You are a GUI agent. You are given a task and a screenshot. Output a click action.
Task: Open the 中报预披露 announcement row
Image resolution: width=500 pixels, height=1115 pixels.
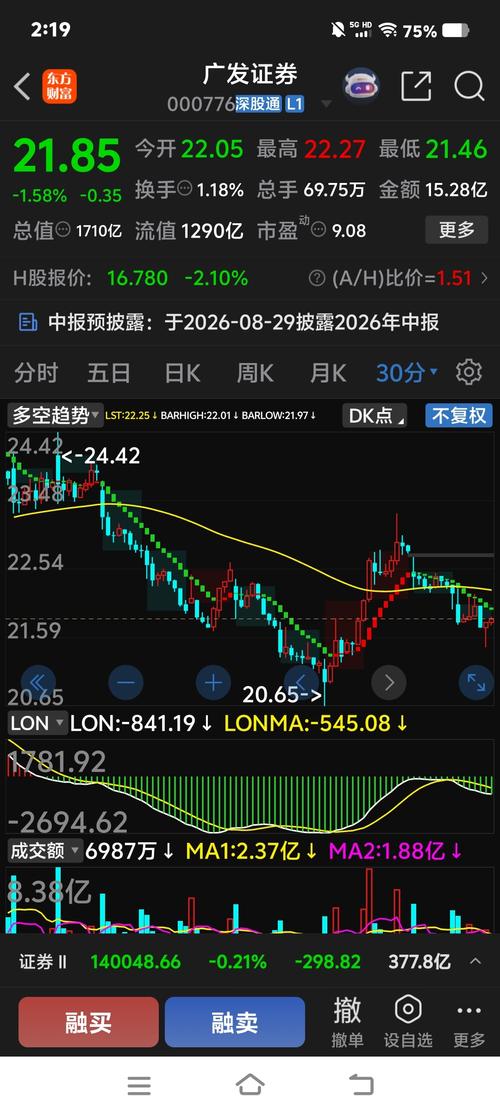250,322
